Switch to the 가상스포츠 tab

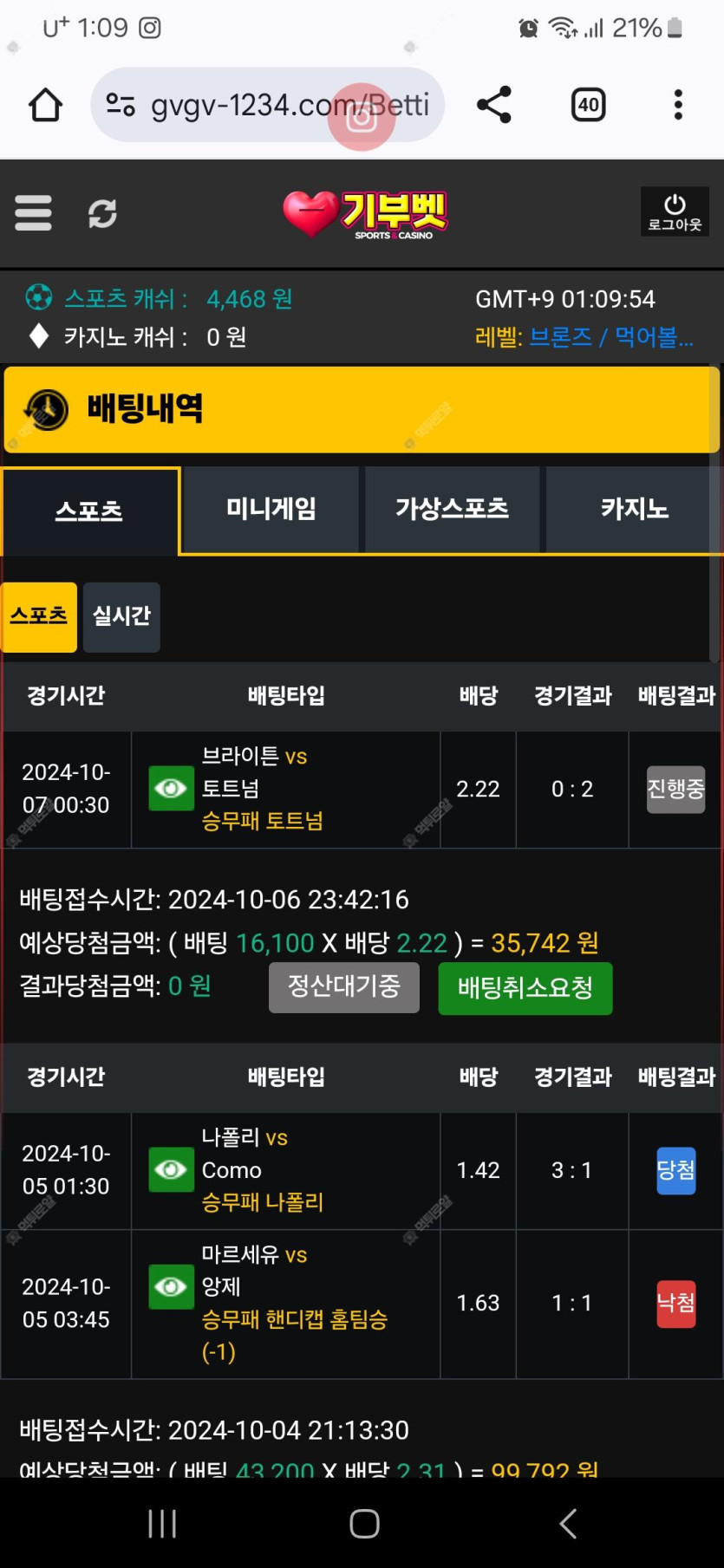point(452,509)
